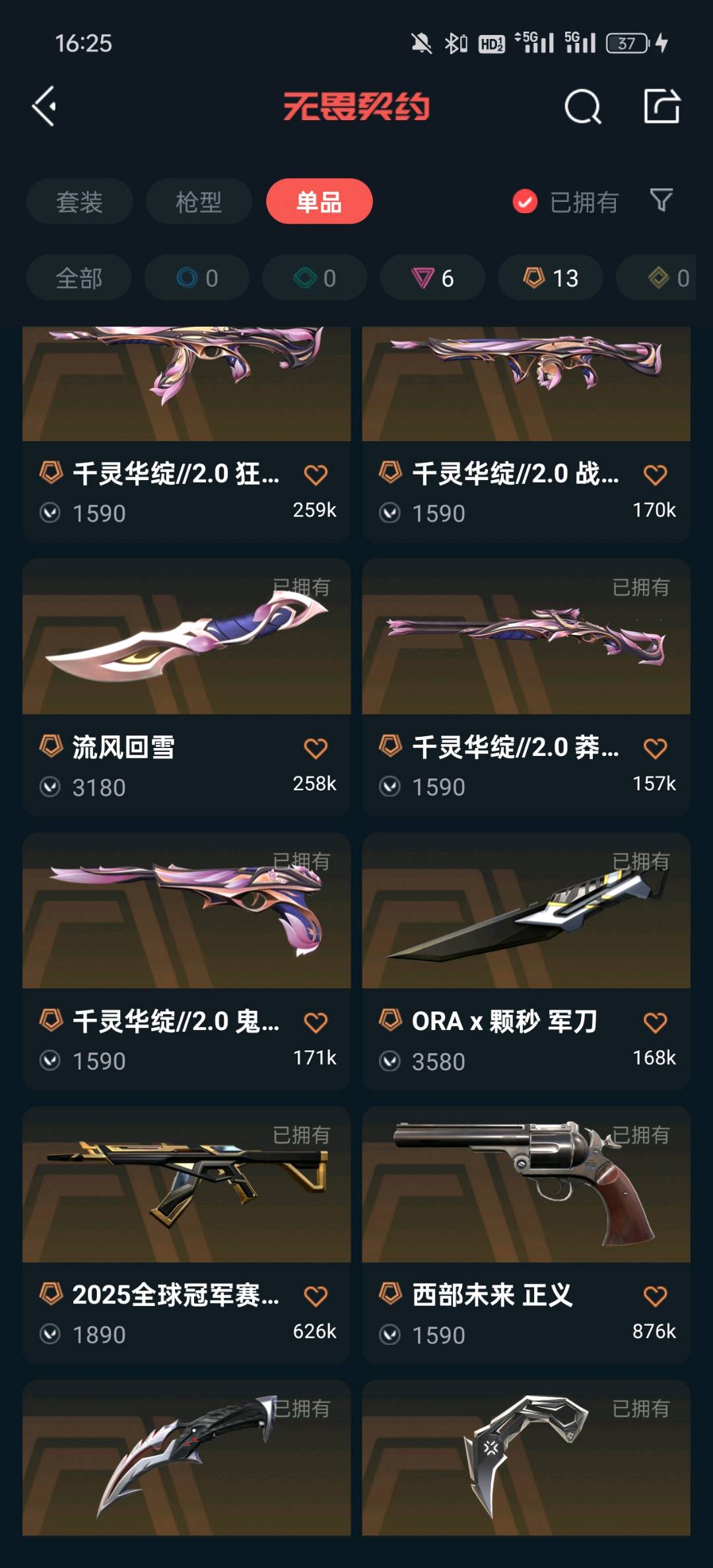Go back using the top-left arrow

point(44,106)
